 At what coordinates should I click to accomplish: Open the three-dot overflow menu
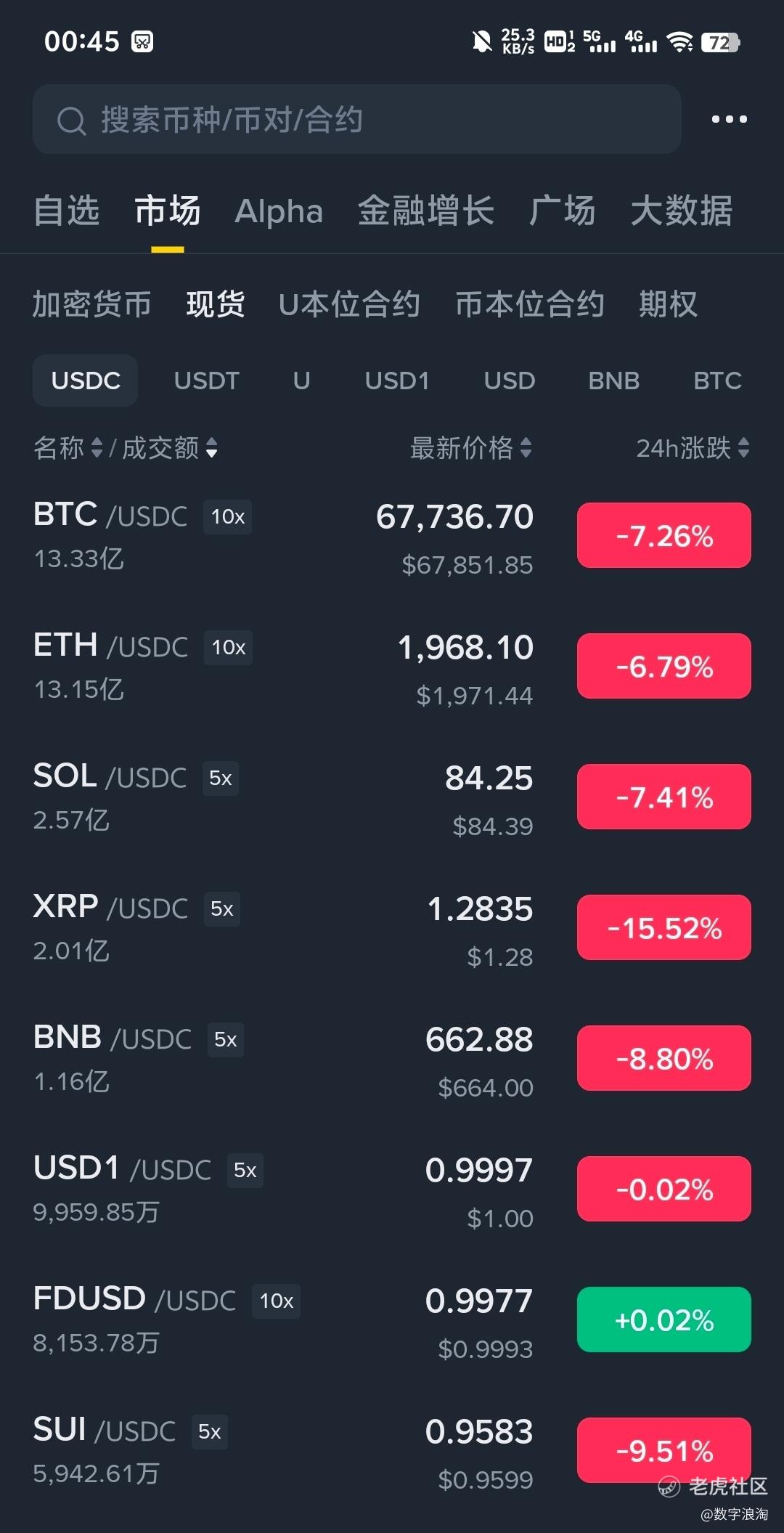click(729, 119)
